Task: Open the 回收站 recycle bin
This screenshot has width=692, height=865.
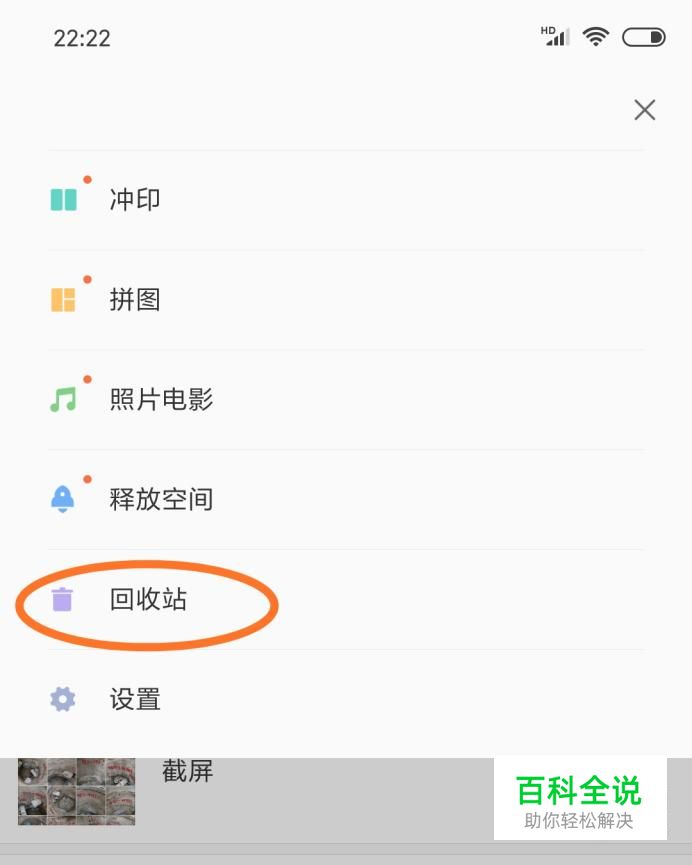Action: tap(148, 600)
